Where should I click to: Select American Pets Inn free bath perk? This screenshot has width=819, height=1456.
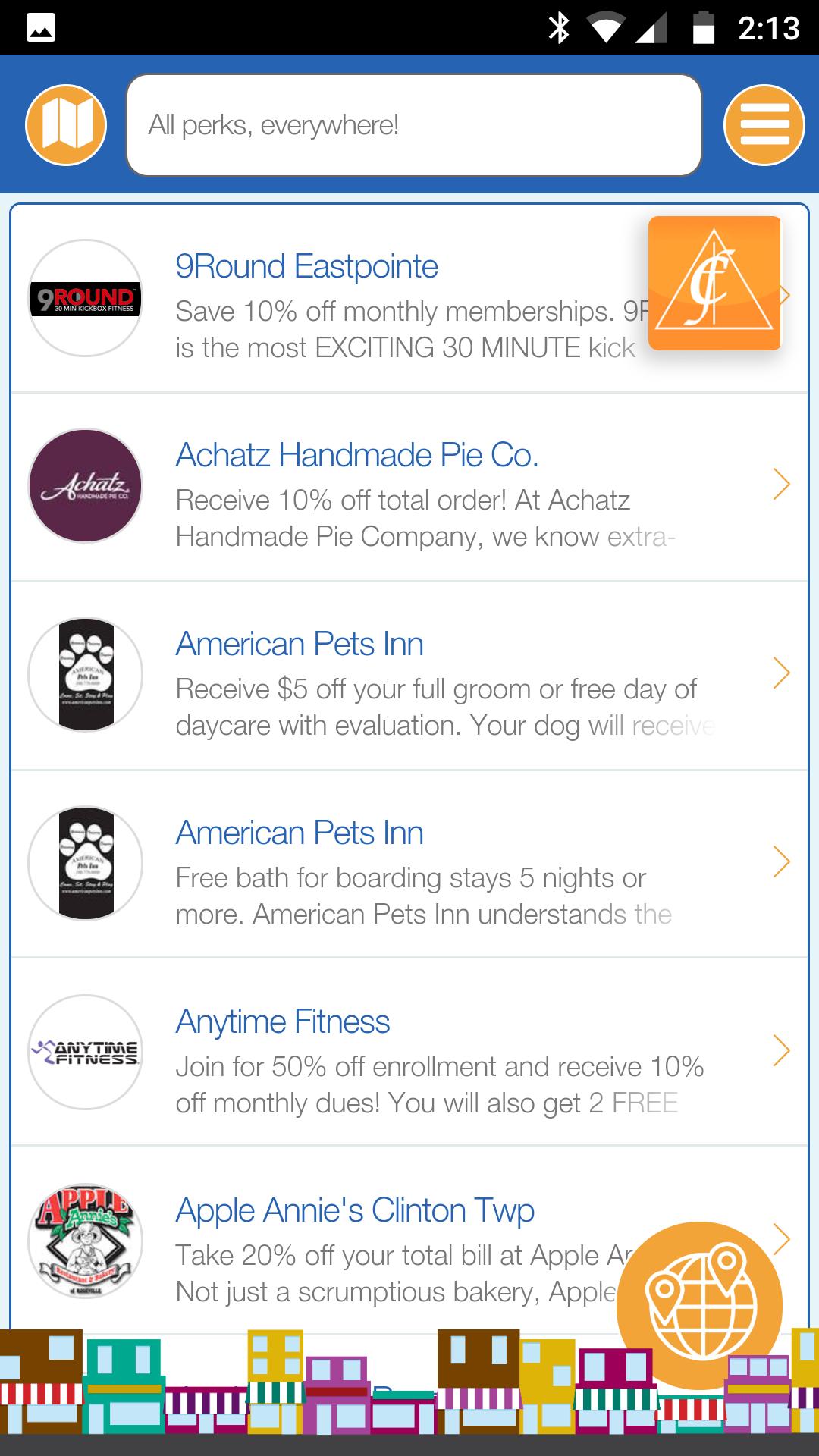(x=409, y=864)
